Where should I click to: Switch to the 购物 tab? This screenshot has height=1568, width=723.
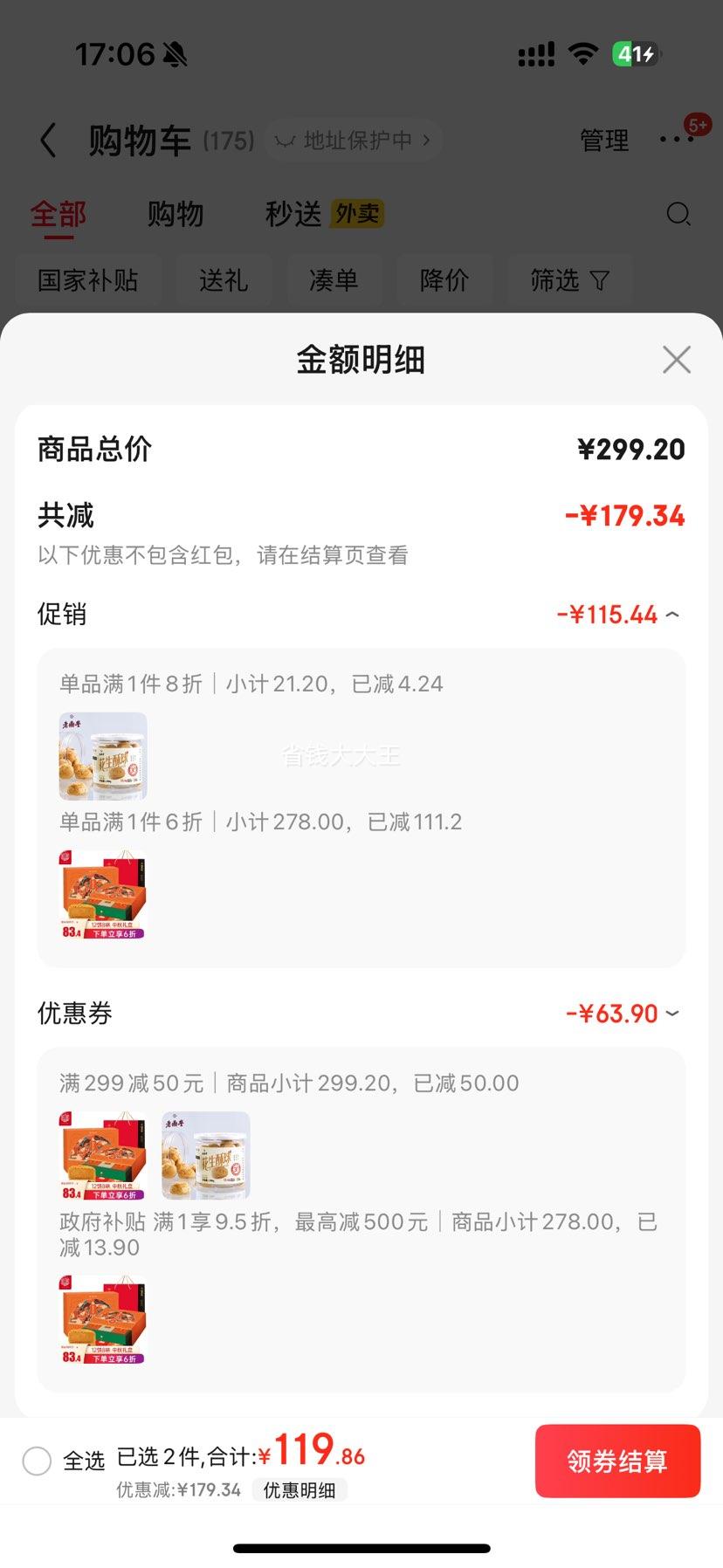pos(175,214)
